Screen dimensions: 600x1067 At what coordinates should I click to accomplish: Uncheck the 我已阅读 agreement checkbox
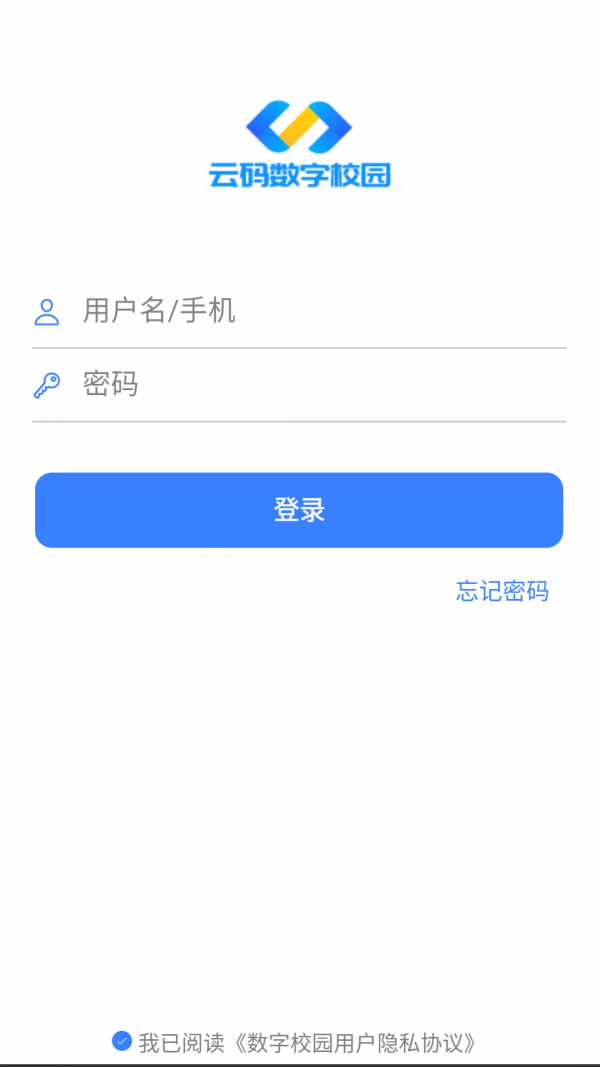tap(122, 1041)
